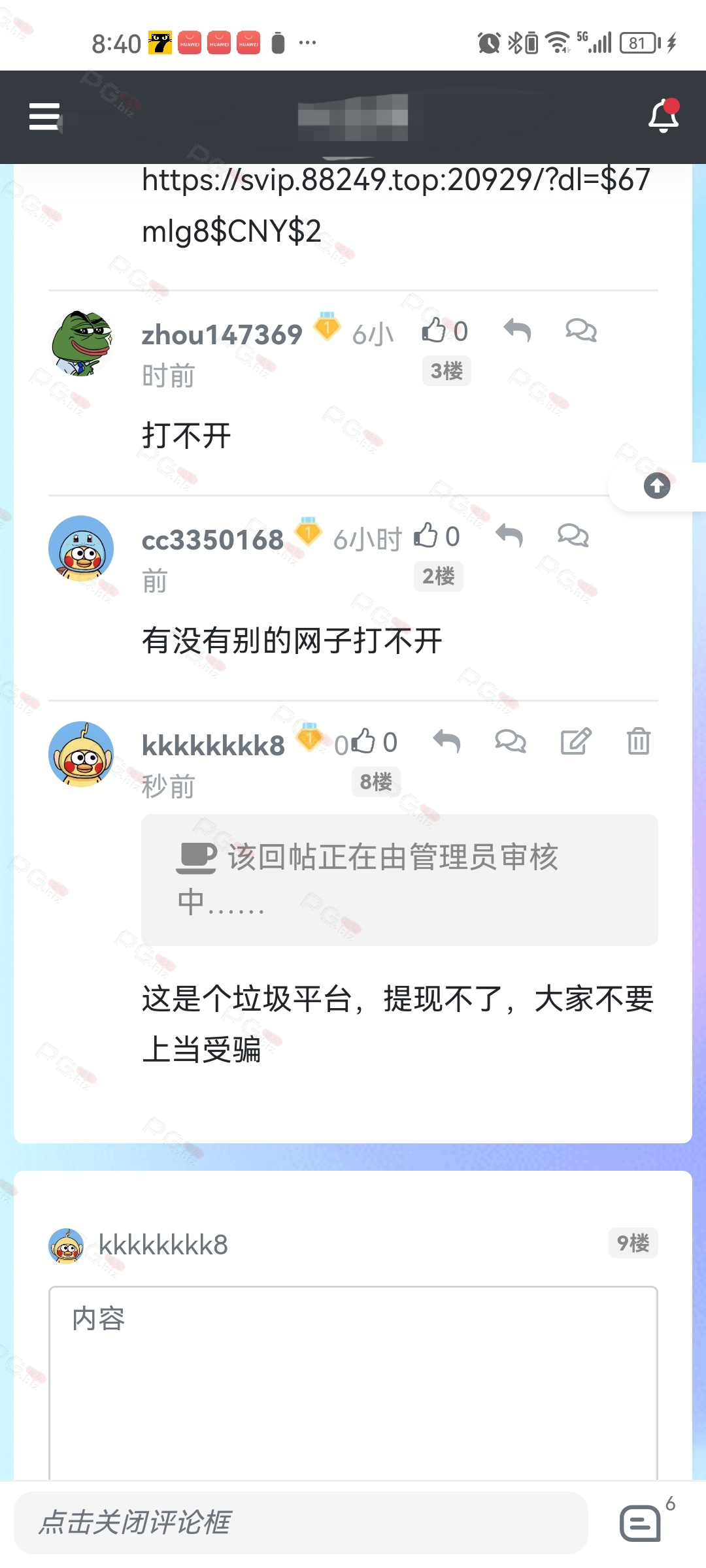Open zhou147369's profile avatar
The height and width of the screenshot is (1568, 706).
tap(82, 343)
